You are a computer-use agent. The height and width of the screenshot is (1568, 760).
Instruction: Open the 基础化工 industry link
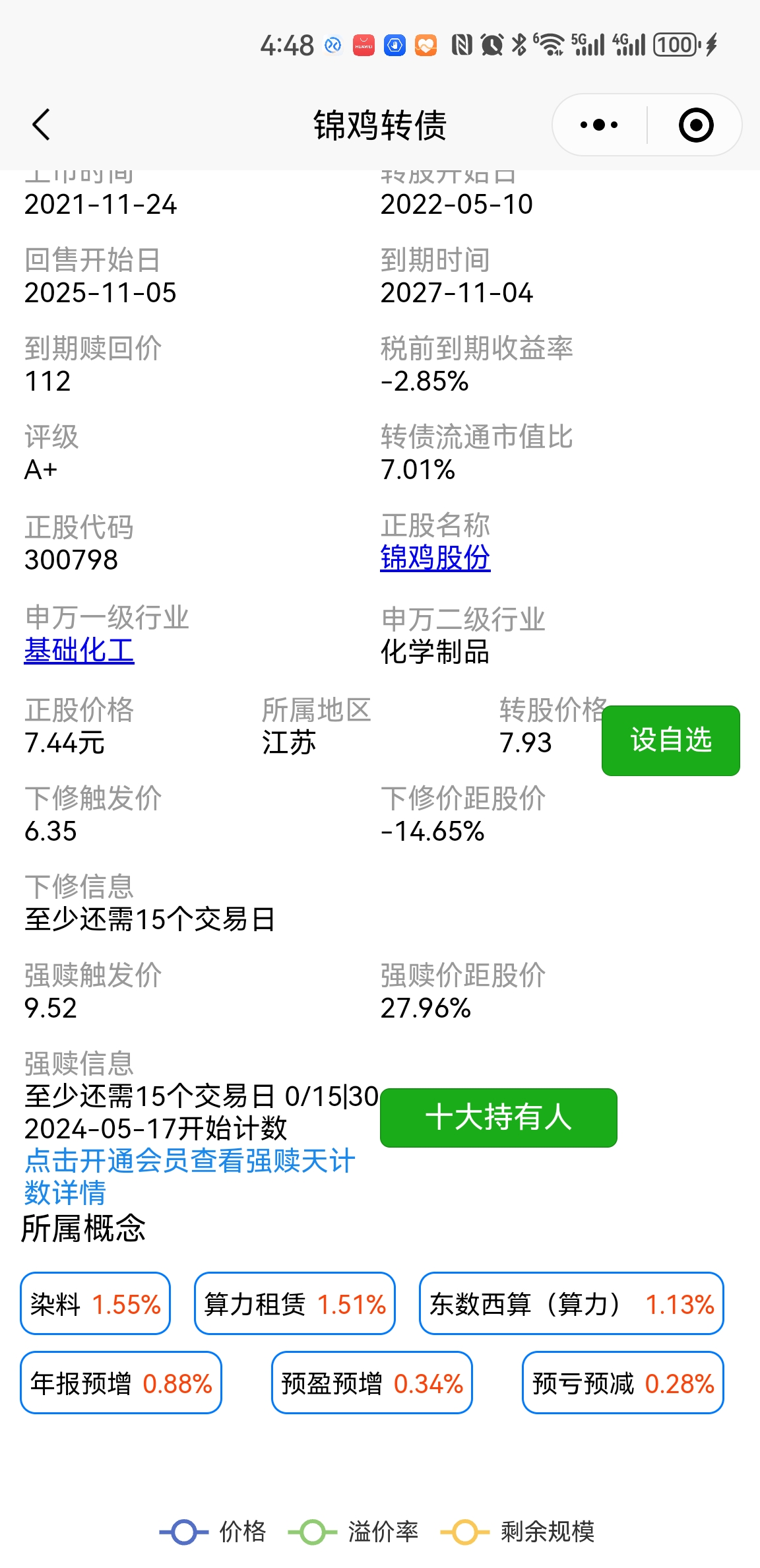coord(79,651)
